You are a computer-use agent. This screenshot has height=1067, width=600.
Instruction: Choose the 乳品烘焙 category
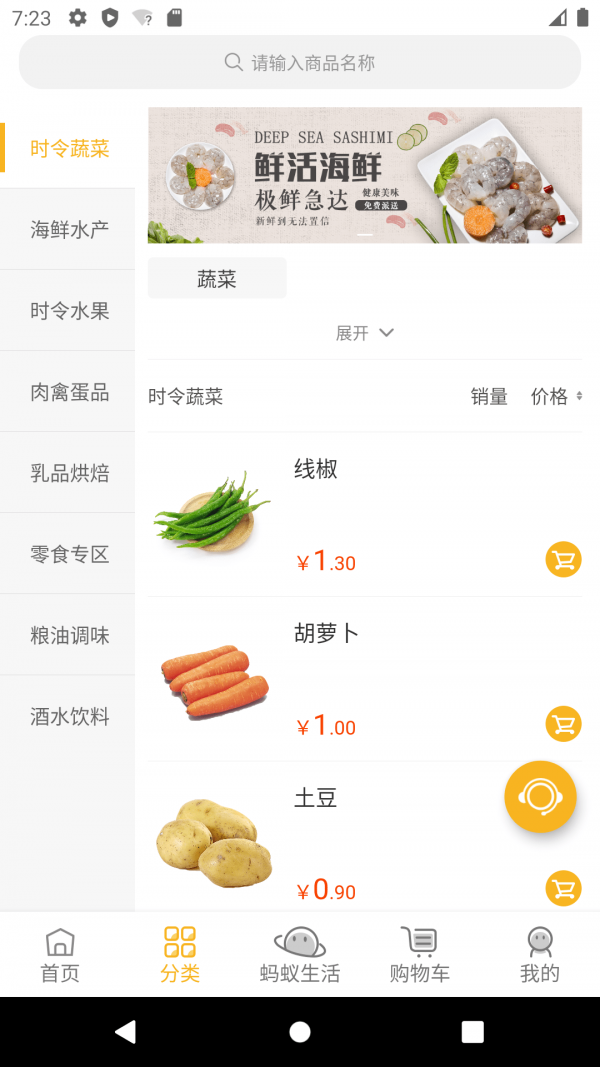click(69, 473)
